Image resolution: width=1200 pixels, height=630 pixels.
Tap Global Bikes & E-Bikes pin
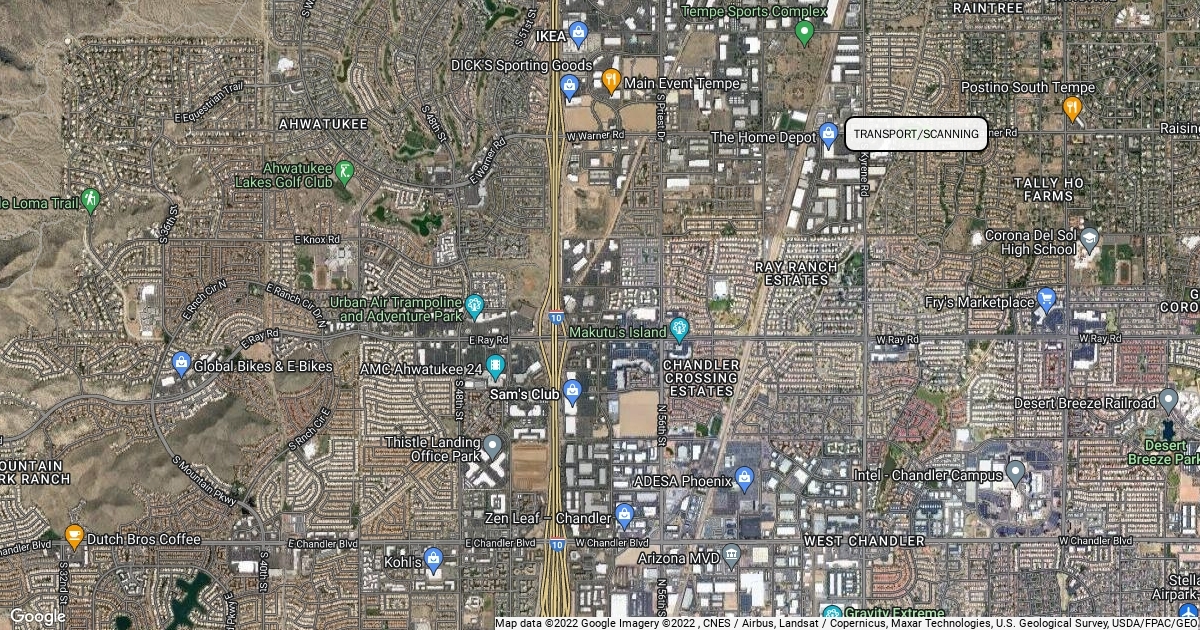click(181, 363)
